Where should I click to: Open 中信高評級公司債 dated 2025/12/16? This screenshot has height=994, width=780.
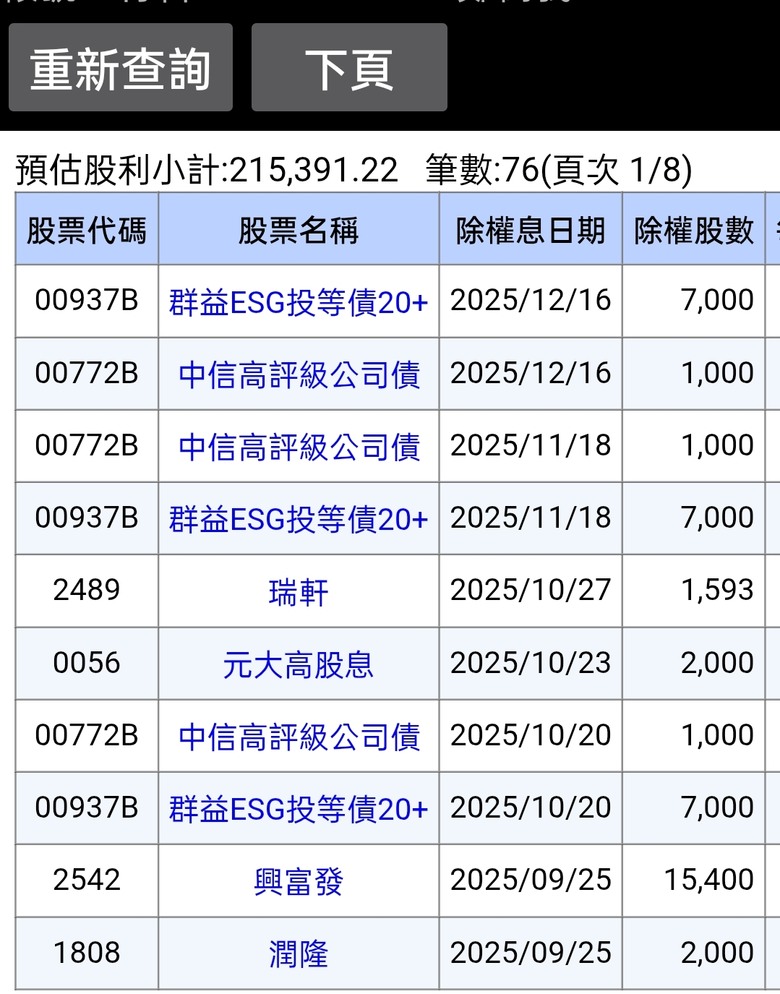click(x=298, y=374)
